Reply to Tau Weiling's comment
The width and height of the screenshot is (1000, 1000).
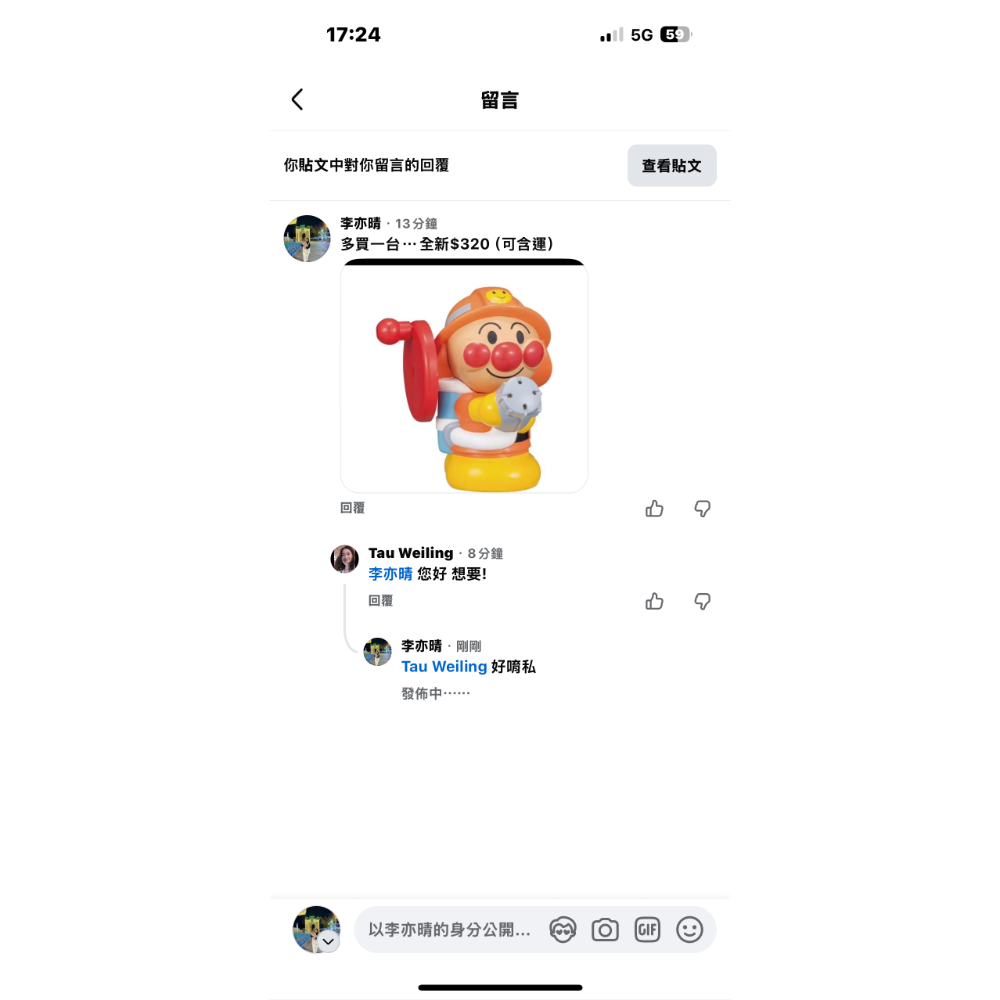tap(380, 601)
